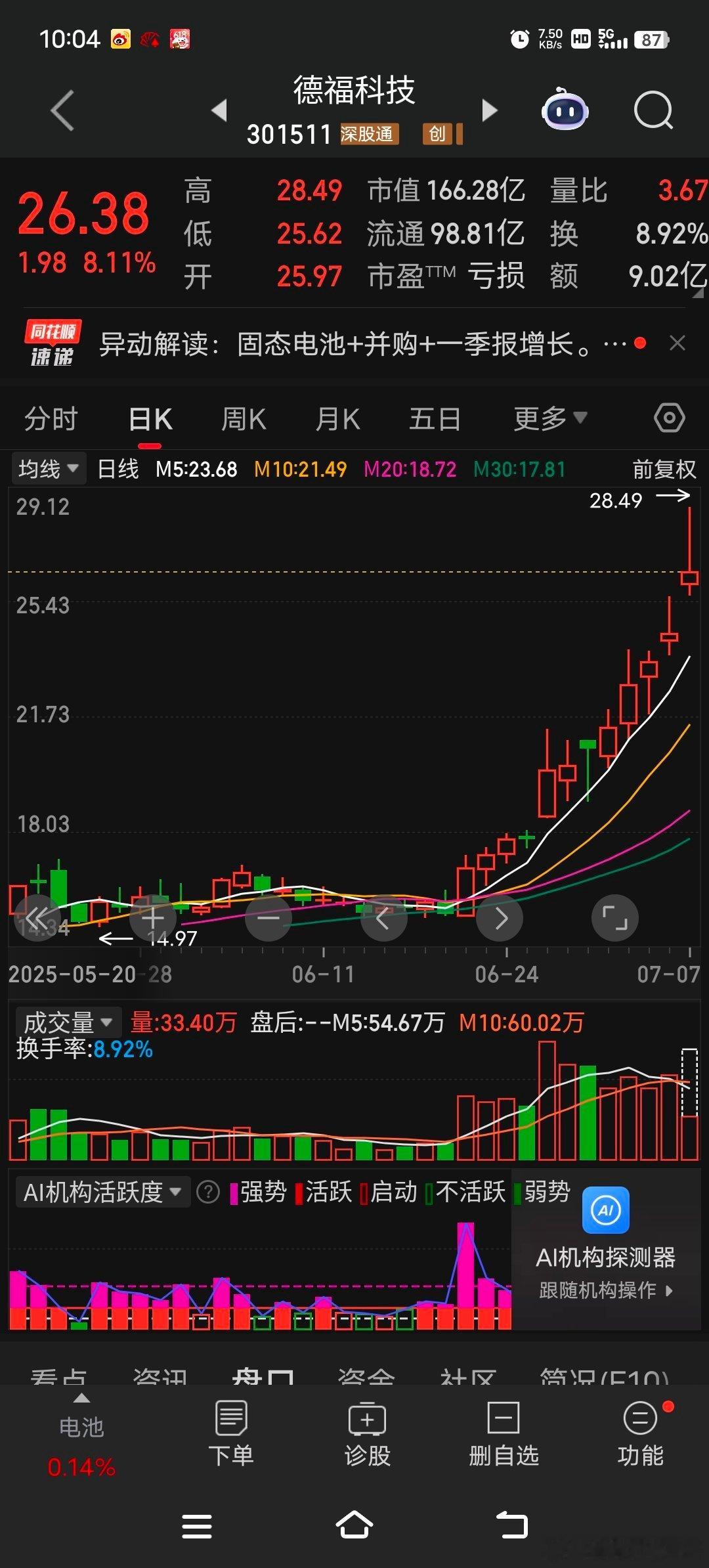Open the 成交量 indicator dropdown
This screenshot has height=1568, width=709.
click(x=68, y=1022)
